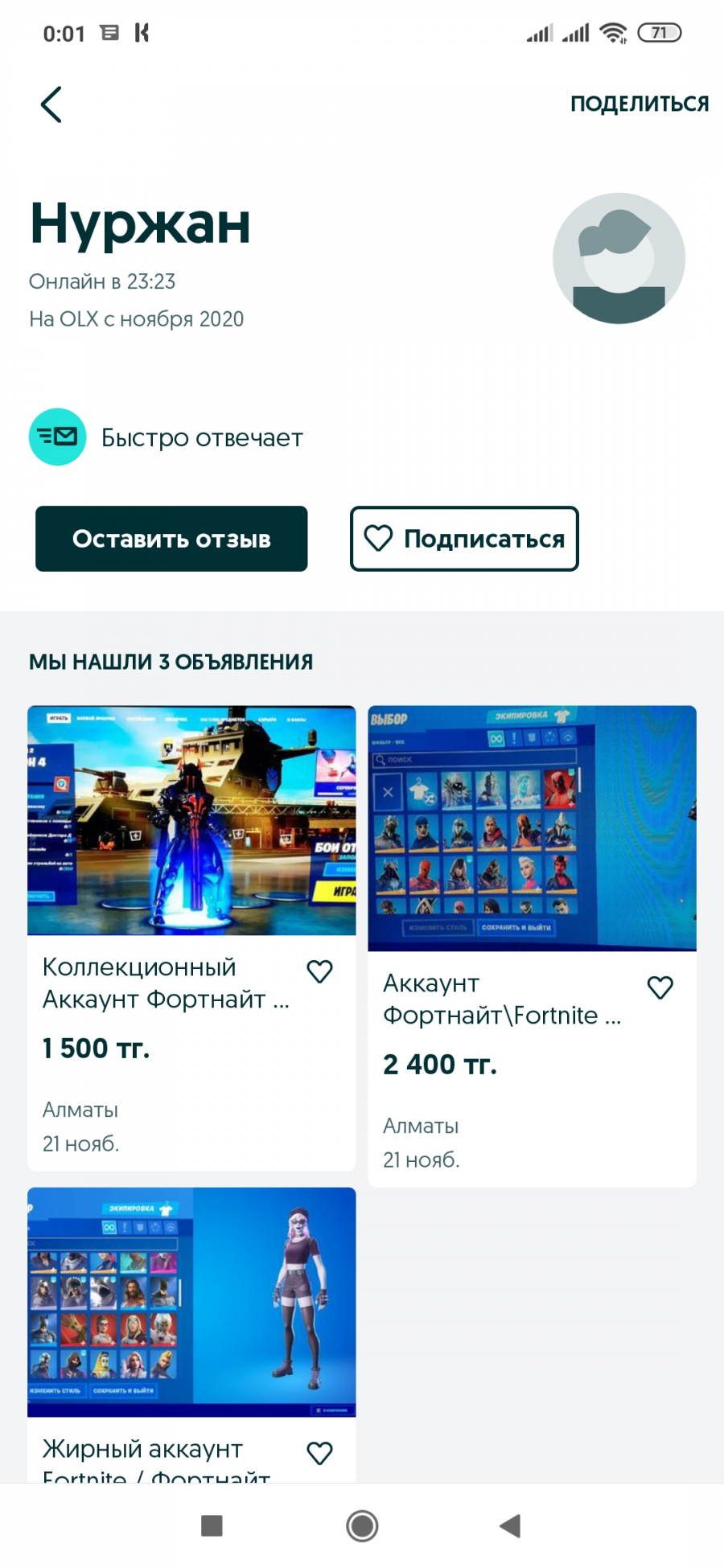
Task: Tap Поделиться to share this profile
Action: point(640,104)
